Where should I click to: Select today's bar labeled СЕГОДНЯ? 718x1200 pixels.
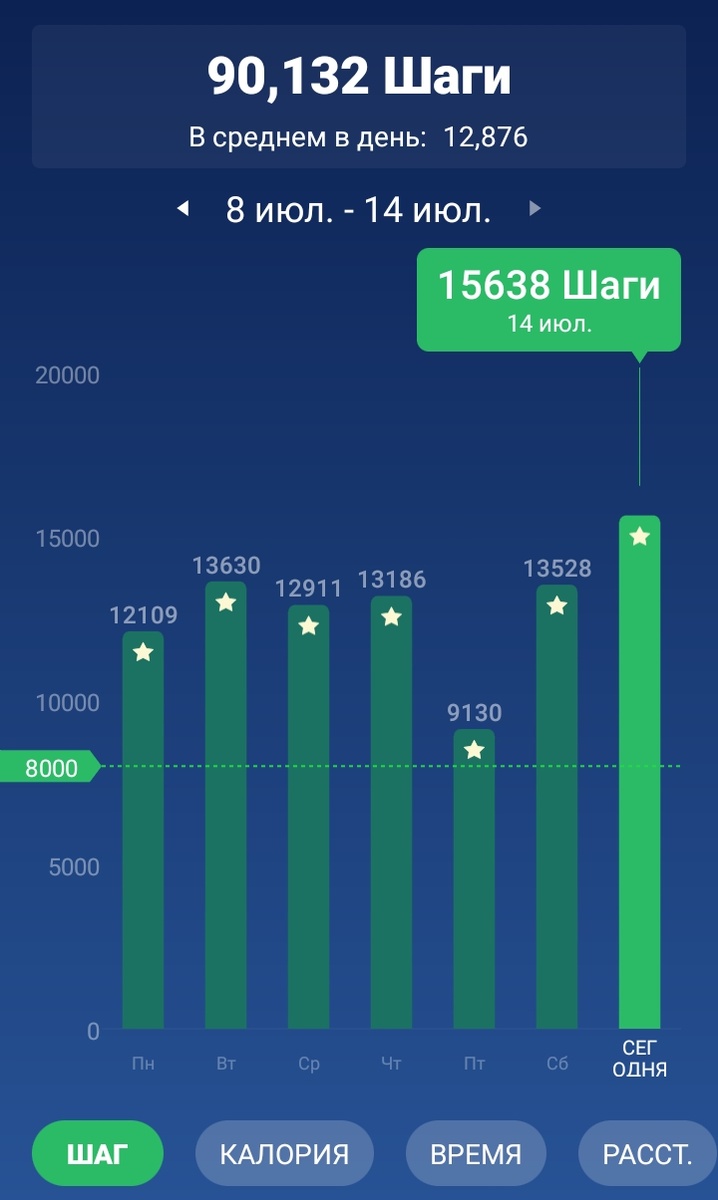(640, 772)
